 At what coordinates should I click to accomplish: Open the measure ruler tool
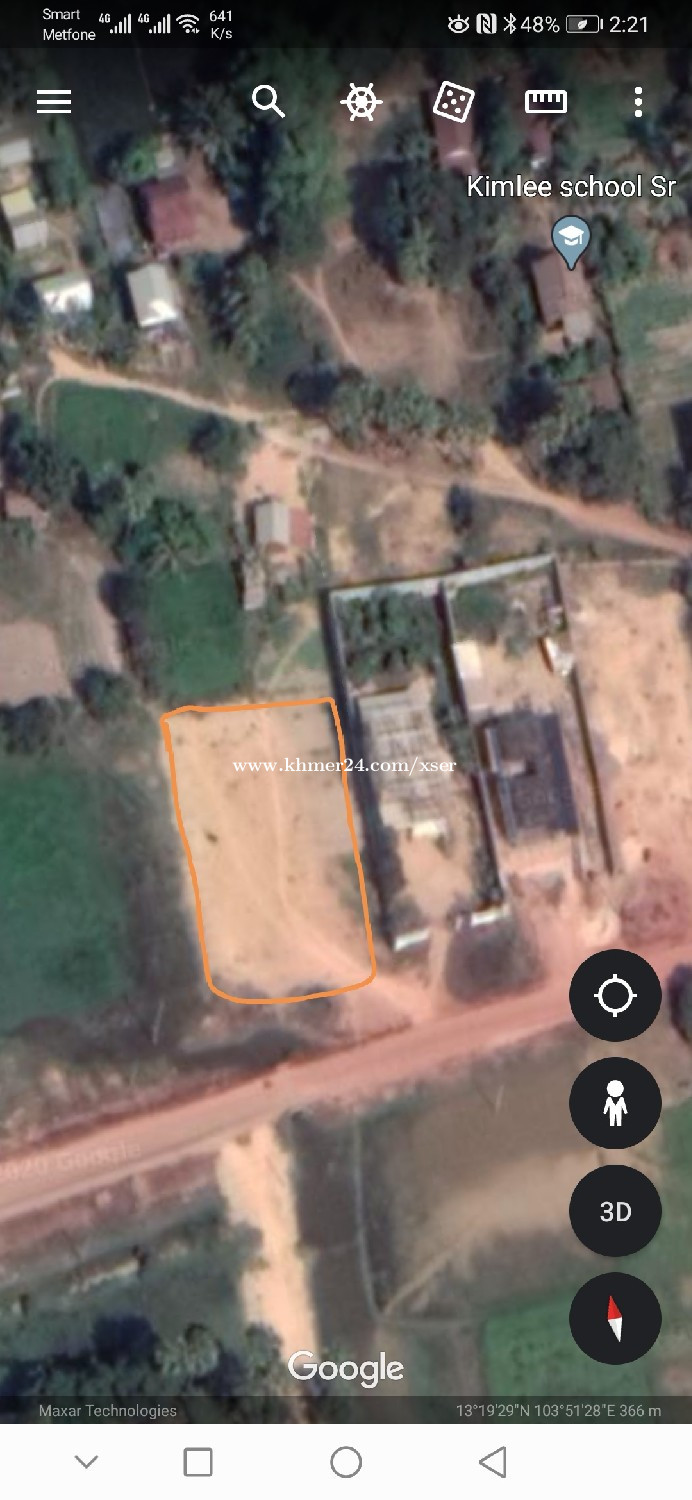pos(546,101)
